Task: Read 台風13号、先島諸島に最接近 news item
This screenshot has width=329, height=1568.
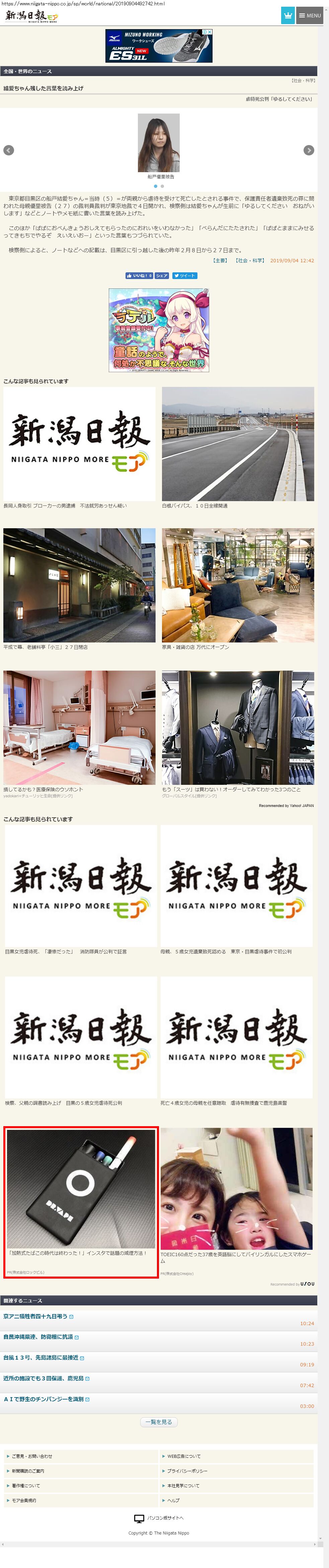Action: (x=41, y=1357)
